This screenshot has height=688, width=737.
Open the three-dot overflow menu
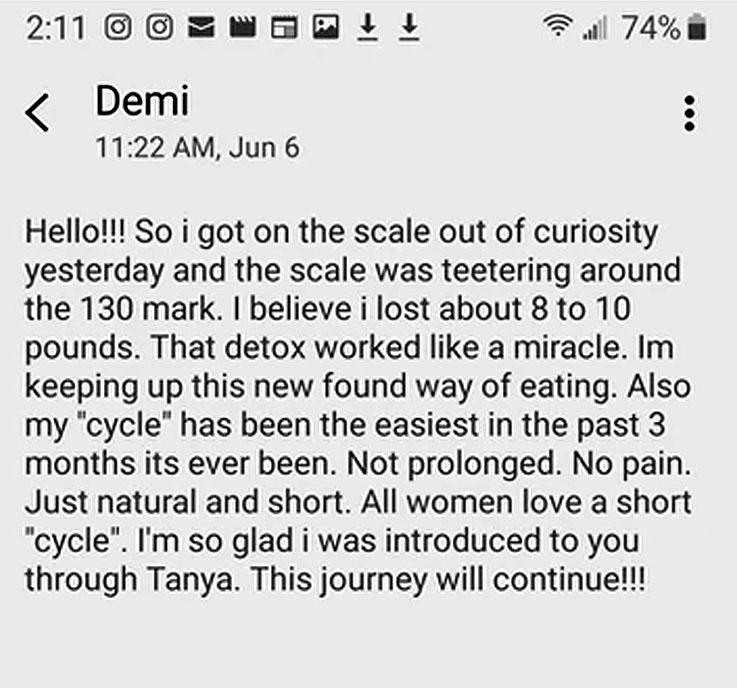[688, 114]
